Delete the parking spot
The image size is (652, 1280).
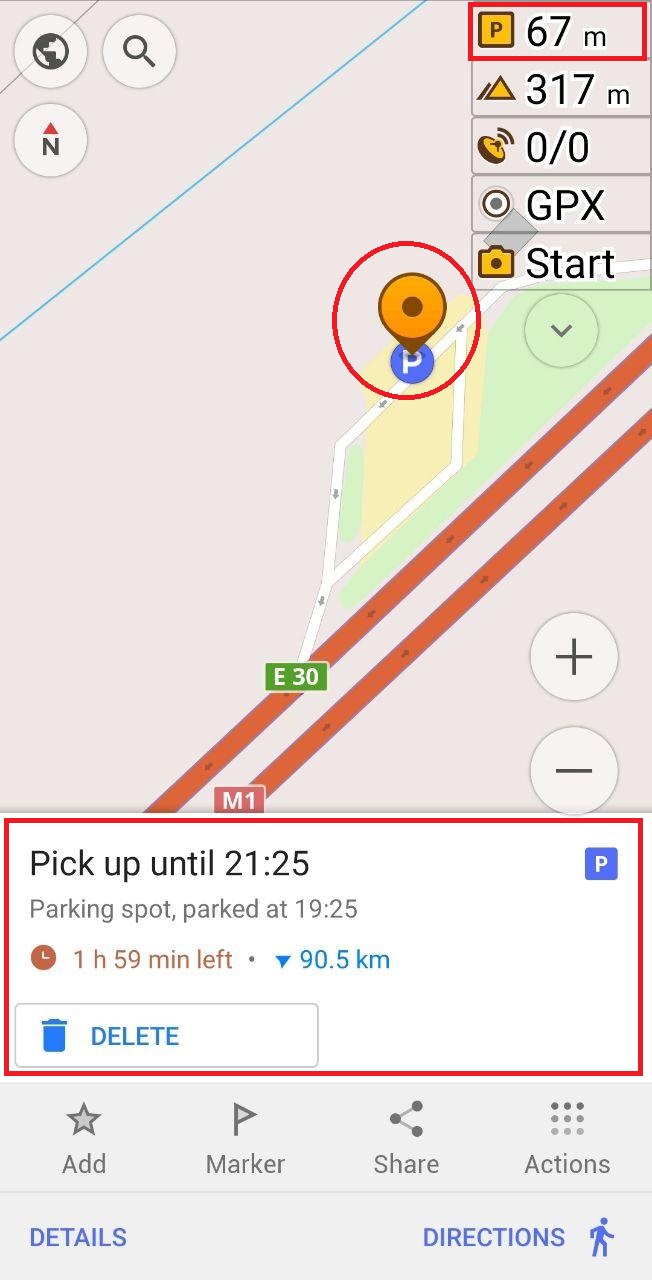click(166, 1036)
